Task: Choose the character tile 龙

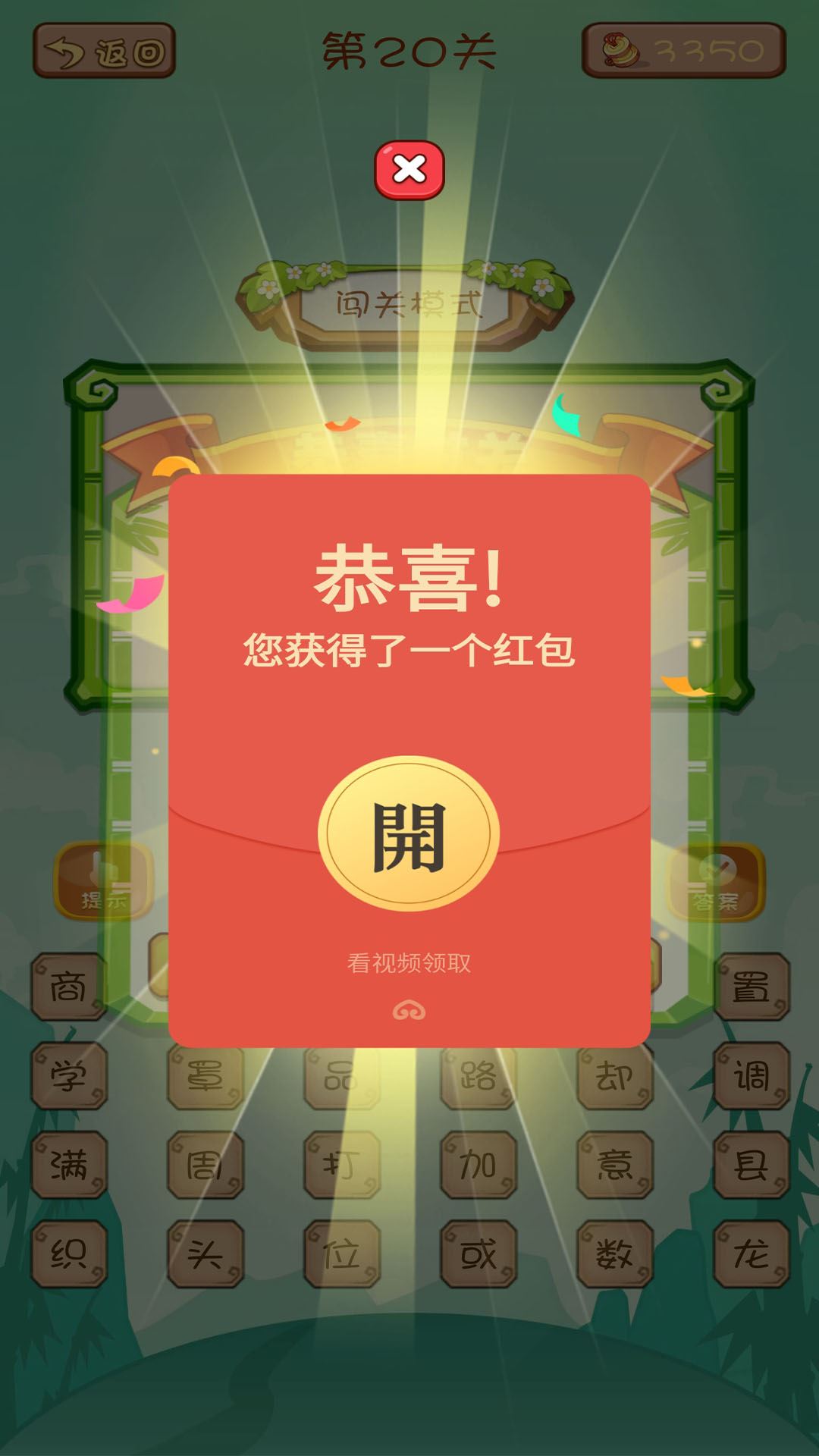Action: tap(751, 1254)
